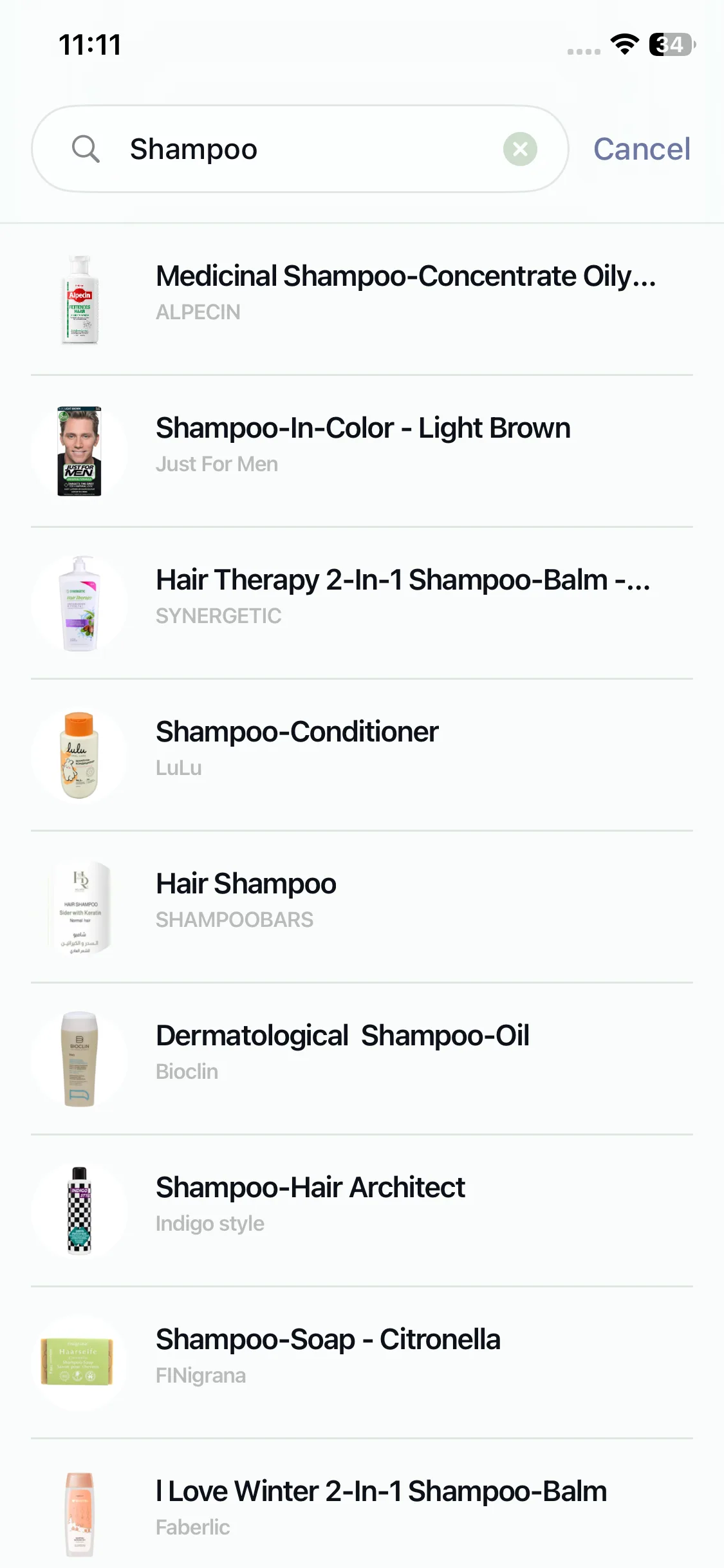Viewport: 724px width, 1568px height.
Task: Open FINigrana Shampoo-Soap Citronella
Action: 328,1356
